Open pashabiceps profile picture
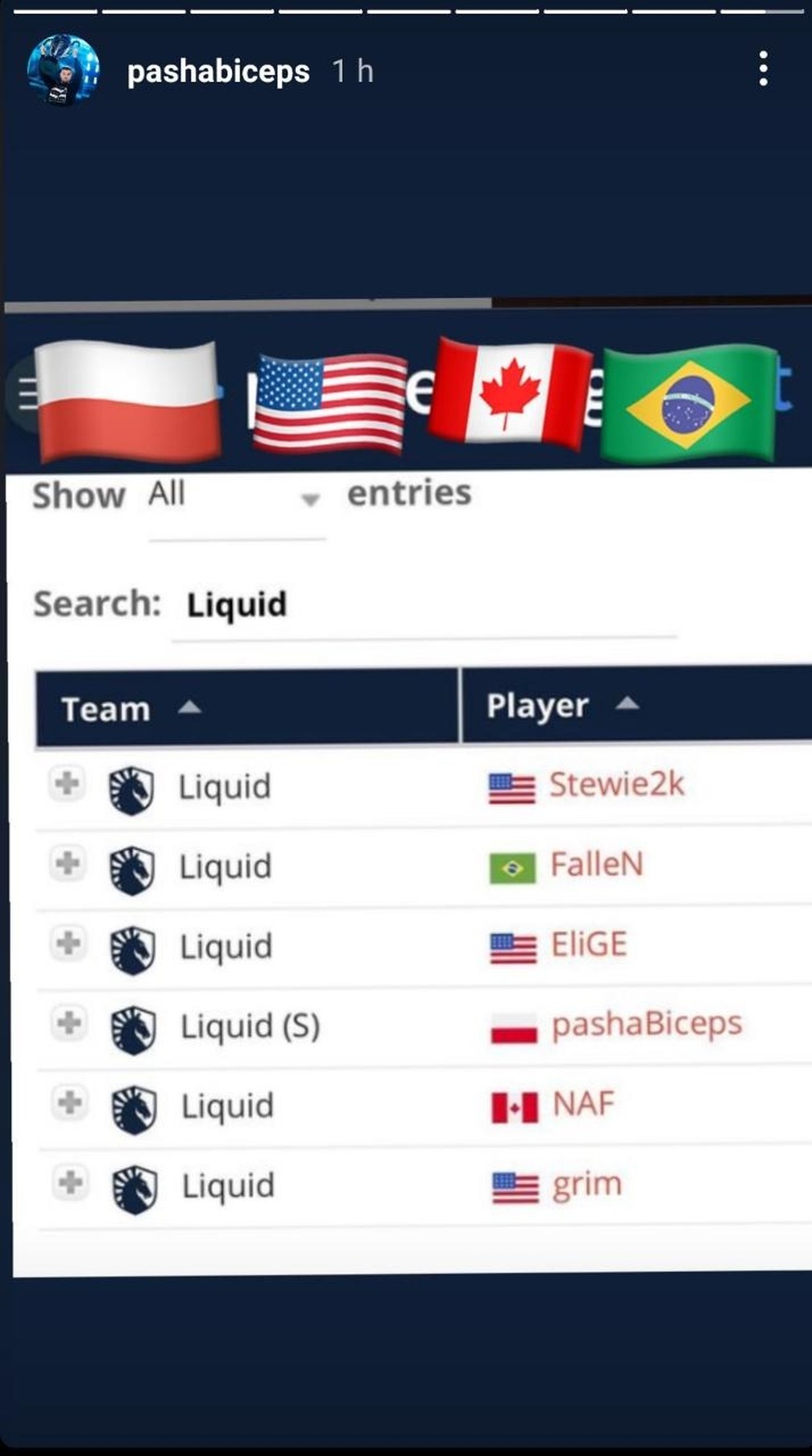Image resolution: width=812 pixels, height=1456 pixels. pos(63,70)
